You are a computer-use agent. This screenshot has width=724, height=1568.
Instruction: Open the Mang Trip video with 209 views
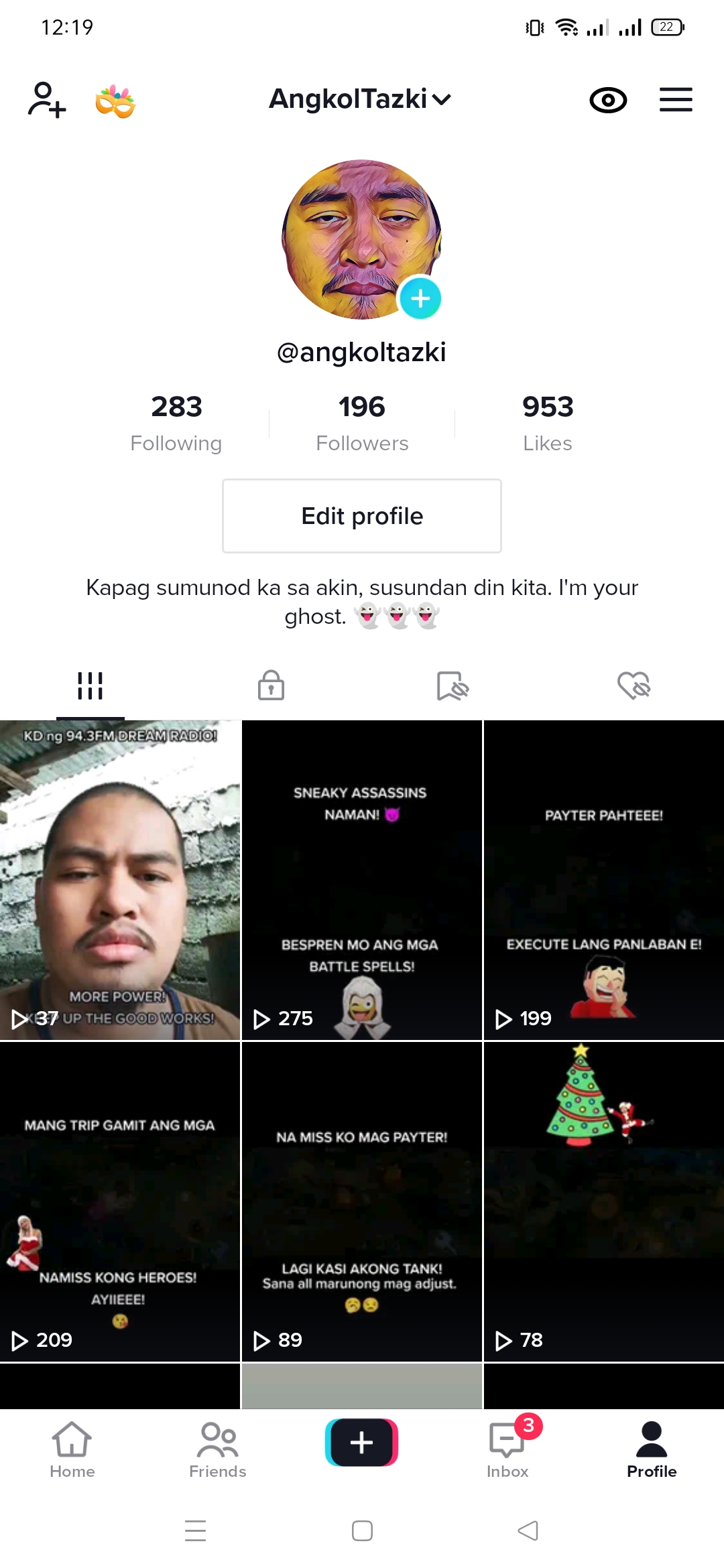pos(120,1201)
